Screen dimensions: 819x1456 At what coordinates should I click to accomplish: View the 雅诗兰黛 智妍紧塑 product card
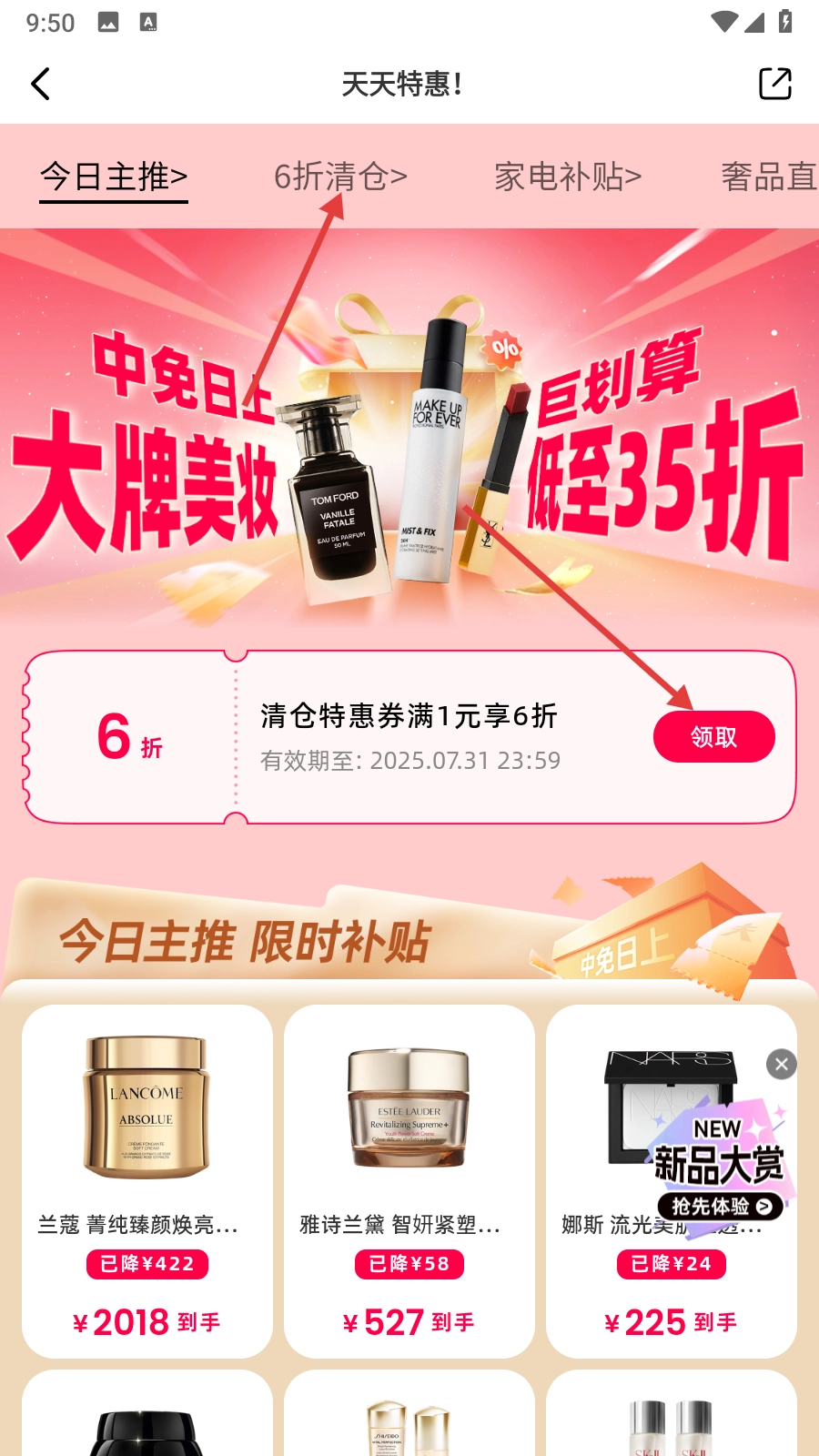click(x=409, y=1181)
